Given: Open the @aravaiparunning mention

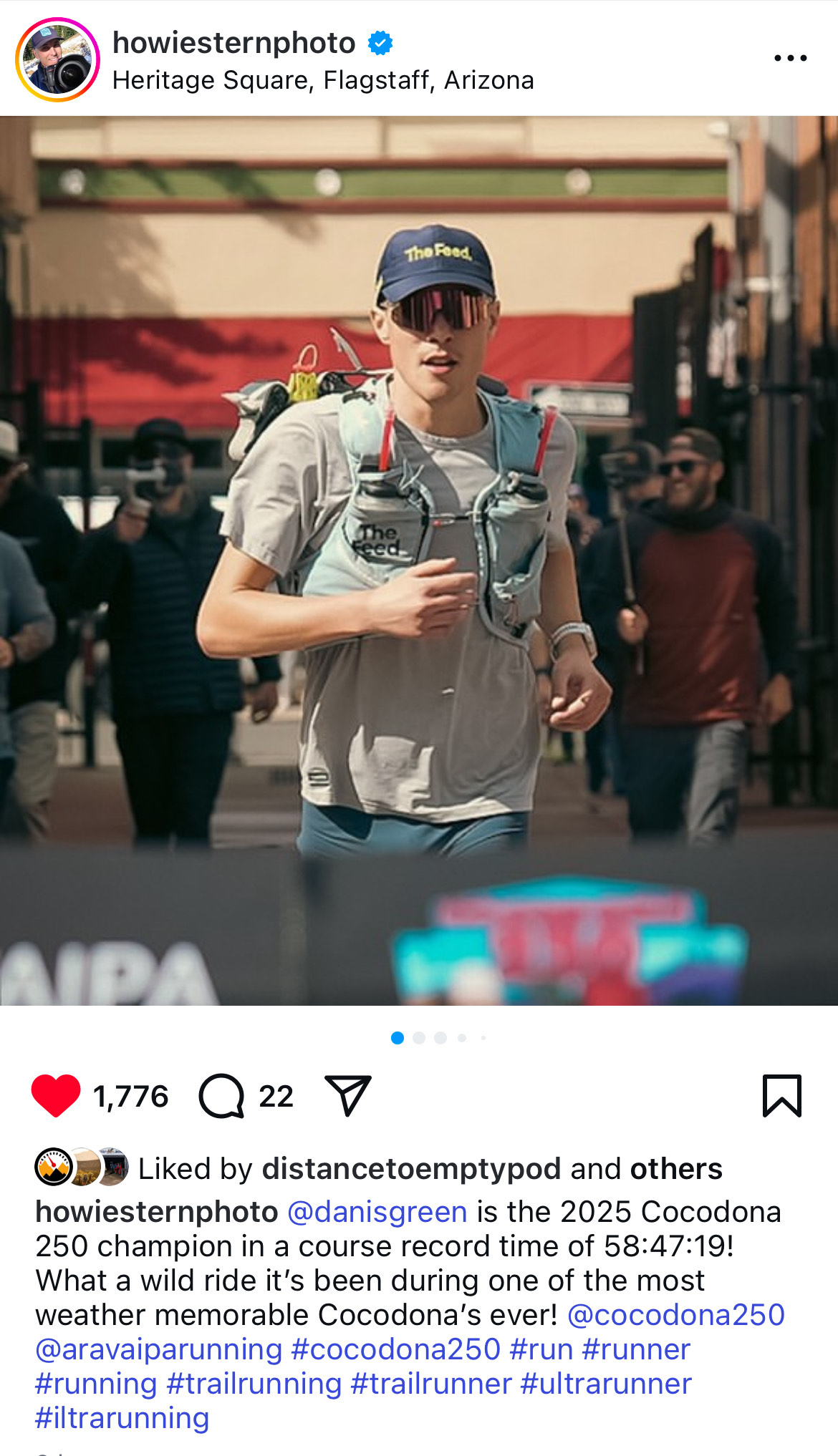Looking at the screenshot, I should 158,1349.
